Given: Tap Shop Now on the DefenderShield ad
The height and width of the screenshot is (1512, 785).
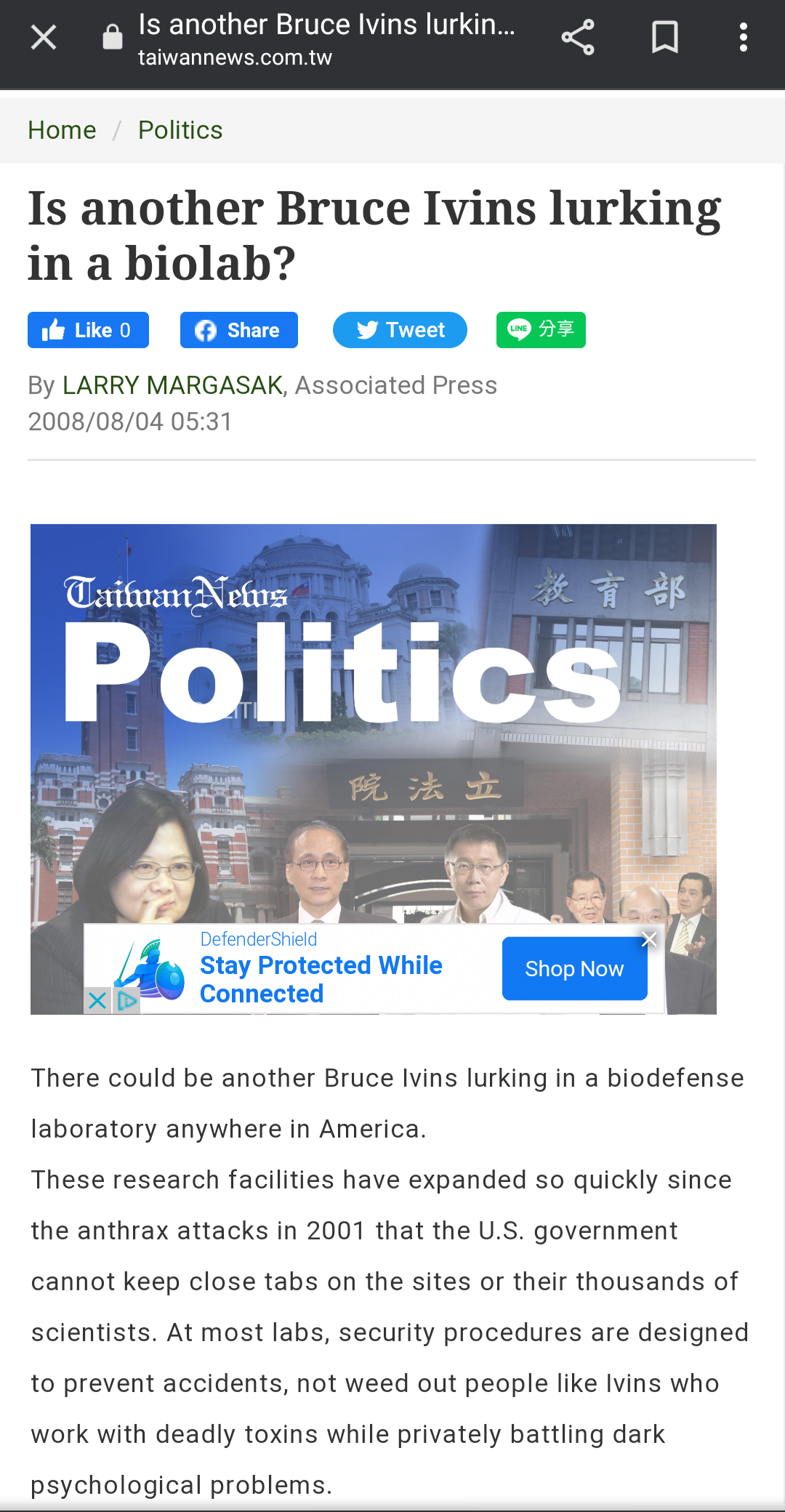Looking at the screenshot, I should (574, 968).
